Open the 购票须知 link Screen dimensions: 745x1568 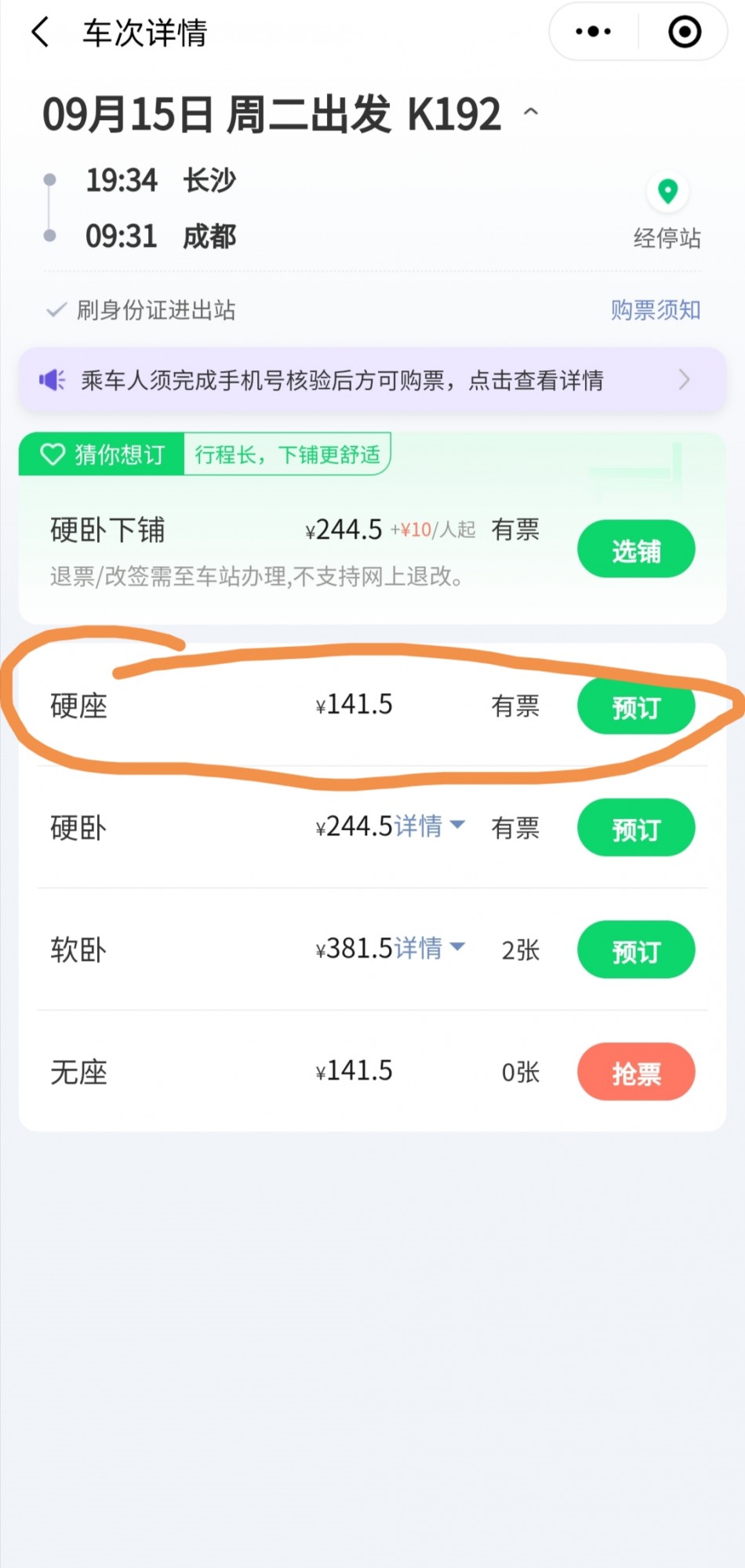point(656,310)
